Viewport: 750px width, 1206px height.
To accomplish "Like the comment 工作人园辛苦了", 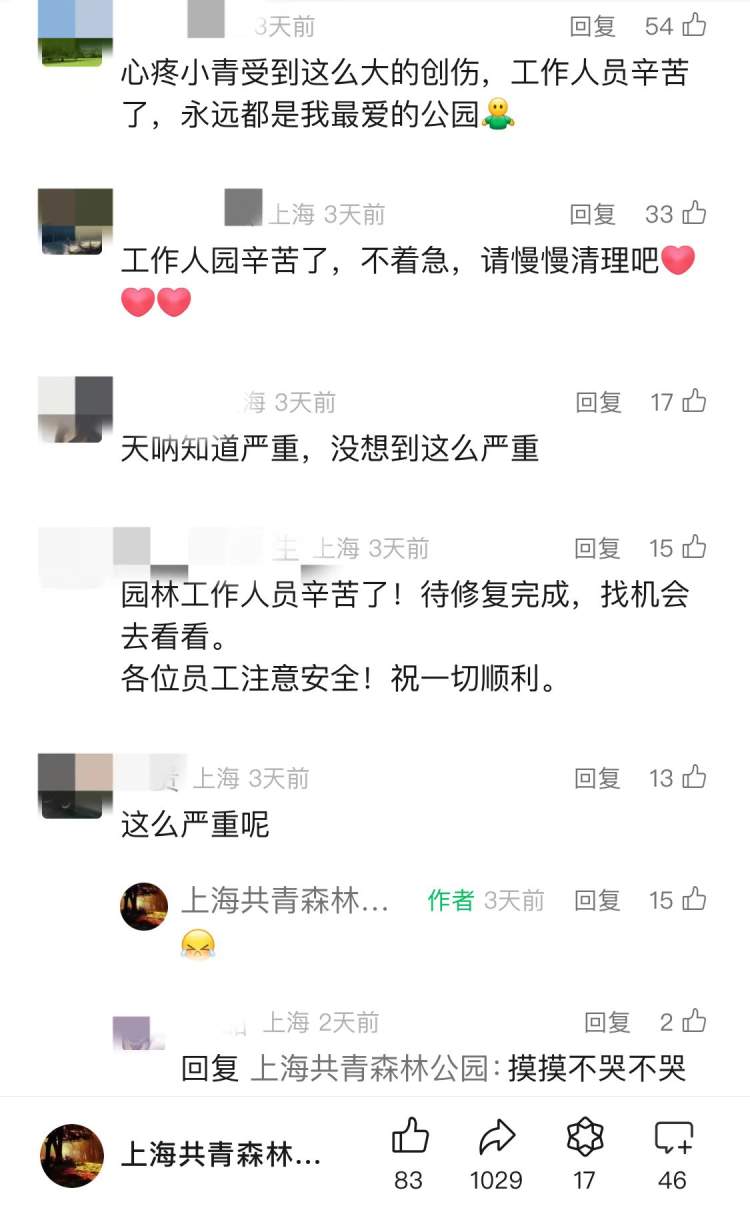I will click(694, 214).
